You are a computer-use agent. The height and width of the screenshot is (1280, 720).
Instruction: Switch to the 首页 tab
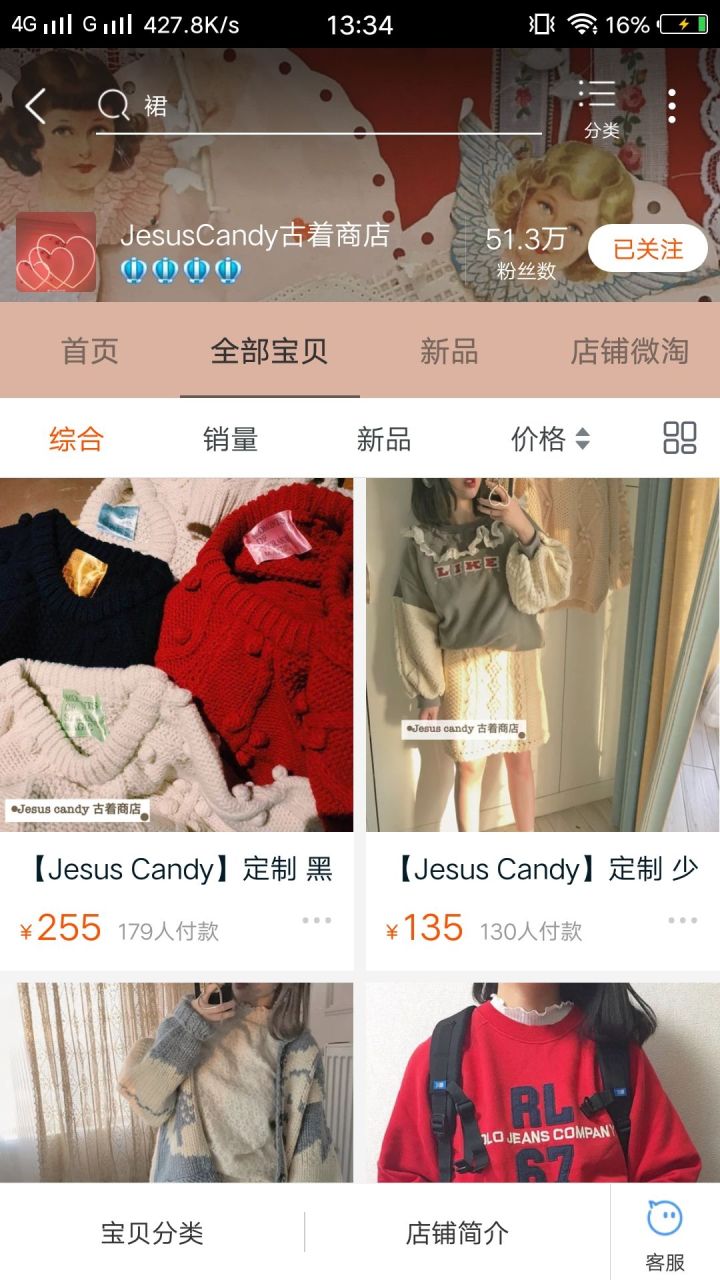click(90, 351)
